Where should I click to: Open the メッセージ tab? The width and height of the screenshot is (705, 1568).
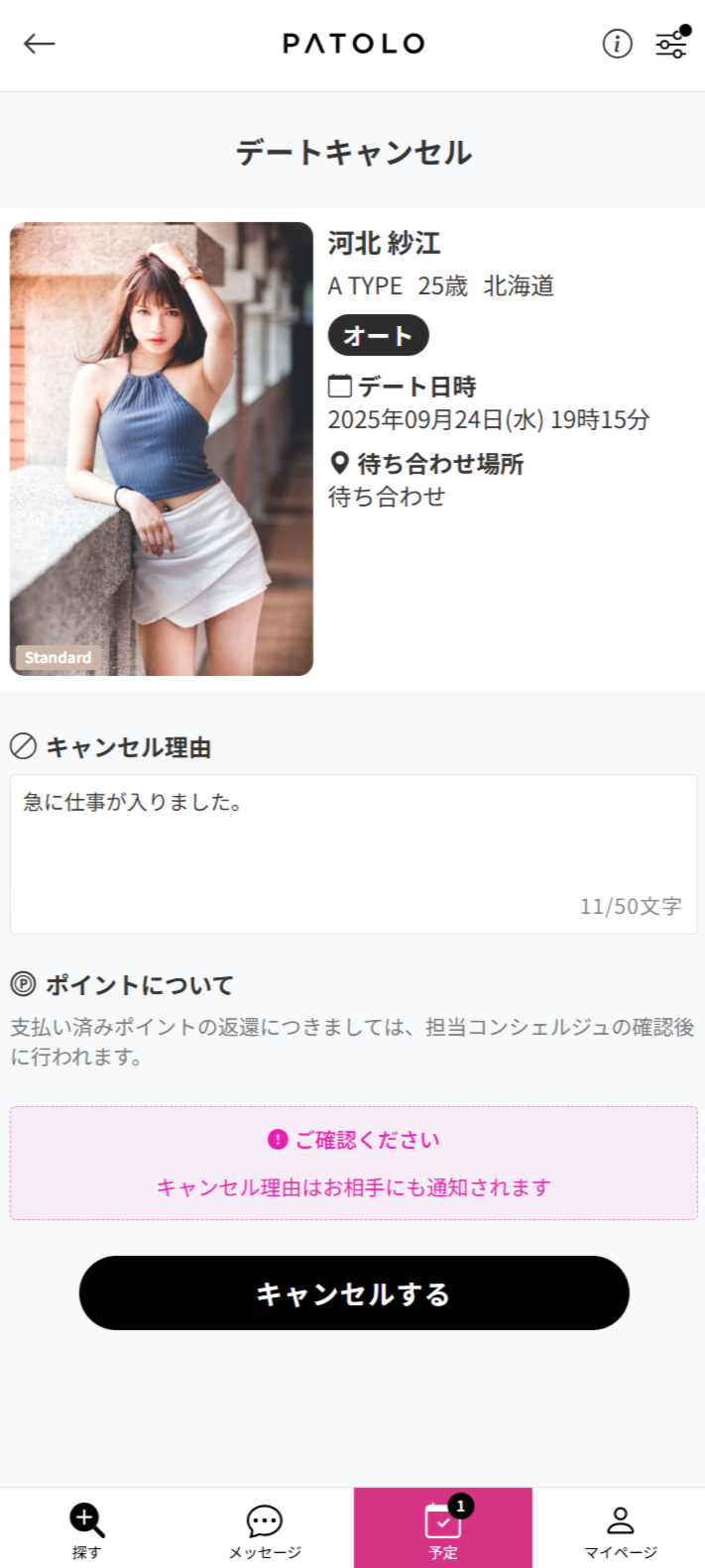click(x=265, y=1528)
